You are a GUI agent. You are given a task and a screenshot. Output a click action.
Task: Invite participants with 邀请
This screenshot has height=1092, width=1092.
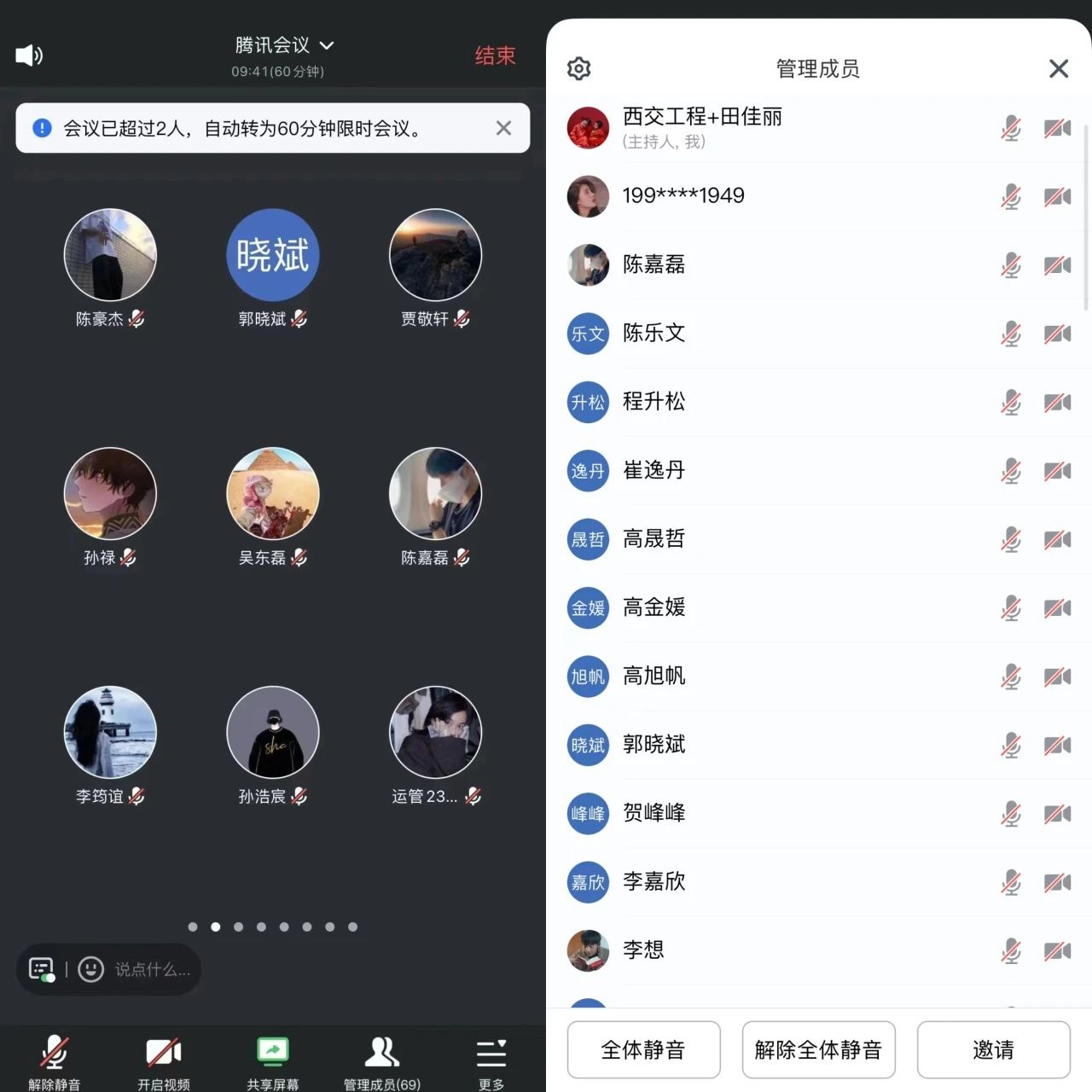point(993,1049)
